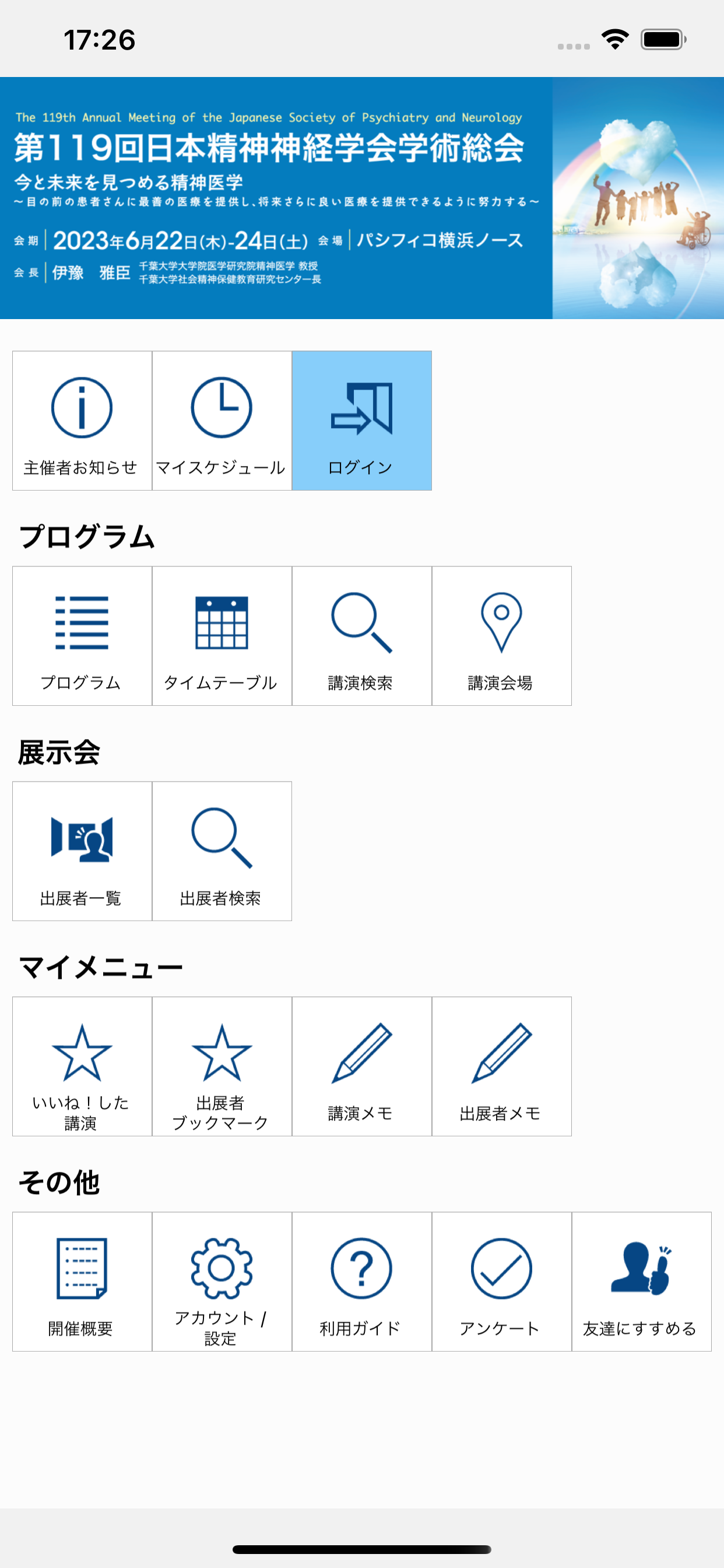This screenshot has width=724, height=1568.
Task: Open 出展者一覧
Action: coord(82,852)
